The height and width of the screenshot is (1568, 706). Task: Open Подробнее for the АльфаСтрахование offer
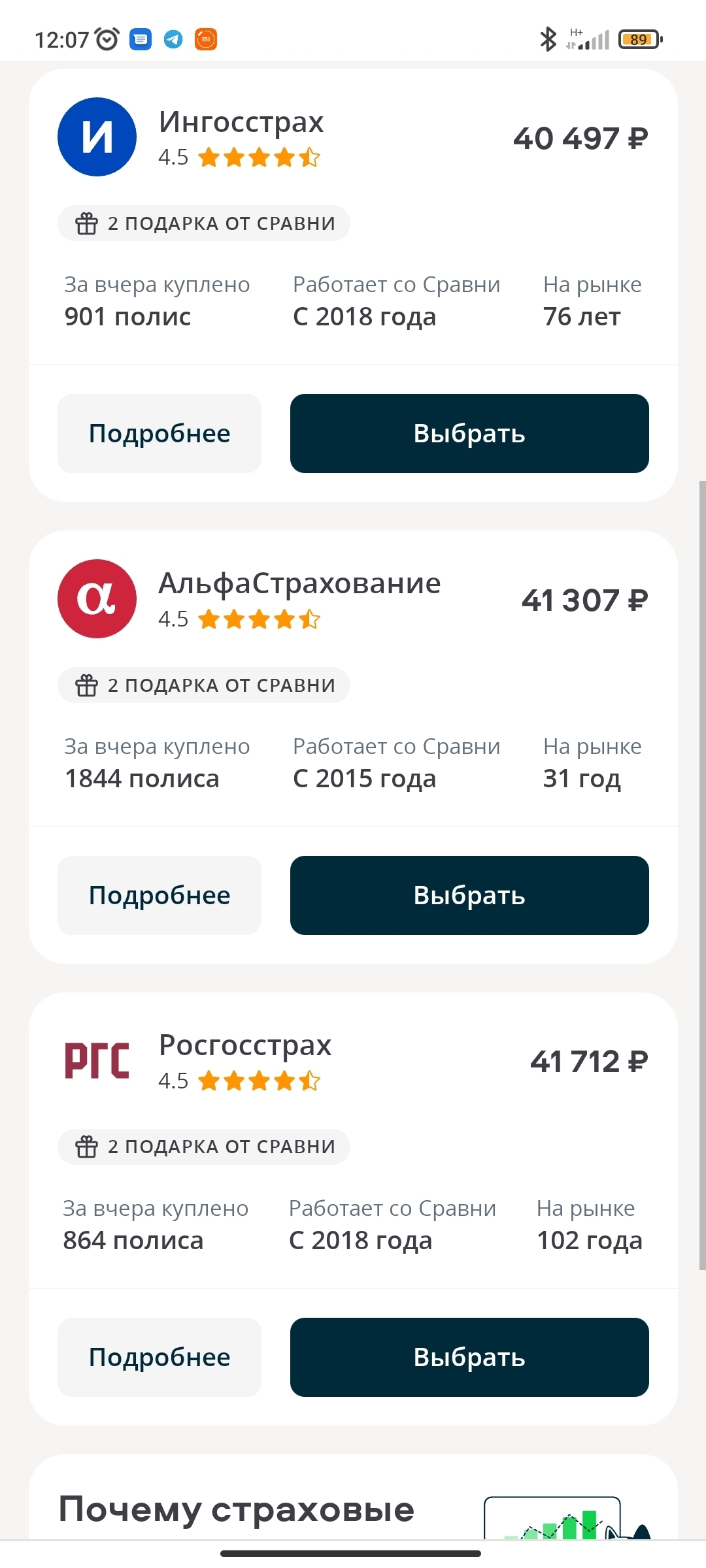160,895
